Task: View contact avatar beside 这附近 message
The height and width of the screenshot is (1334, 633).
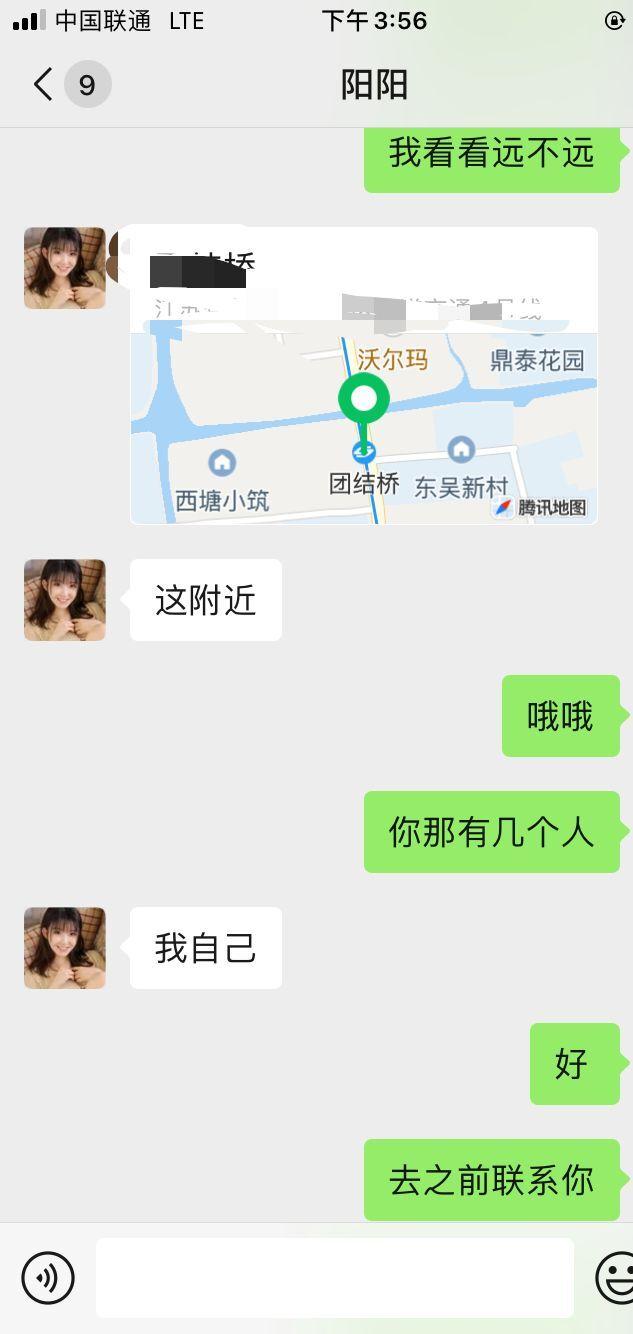Action: pos(65,600)
